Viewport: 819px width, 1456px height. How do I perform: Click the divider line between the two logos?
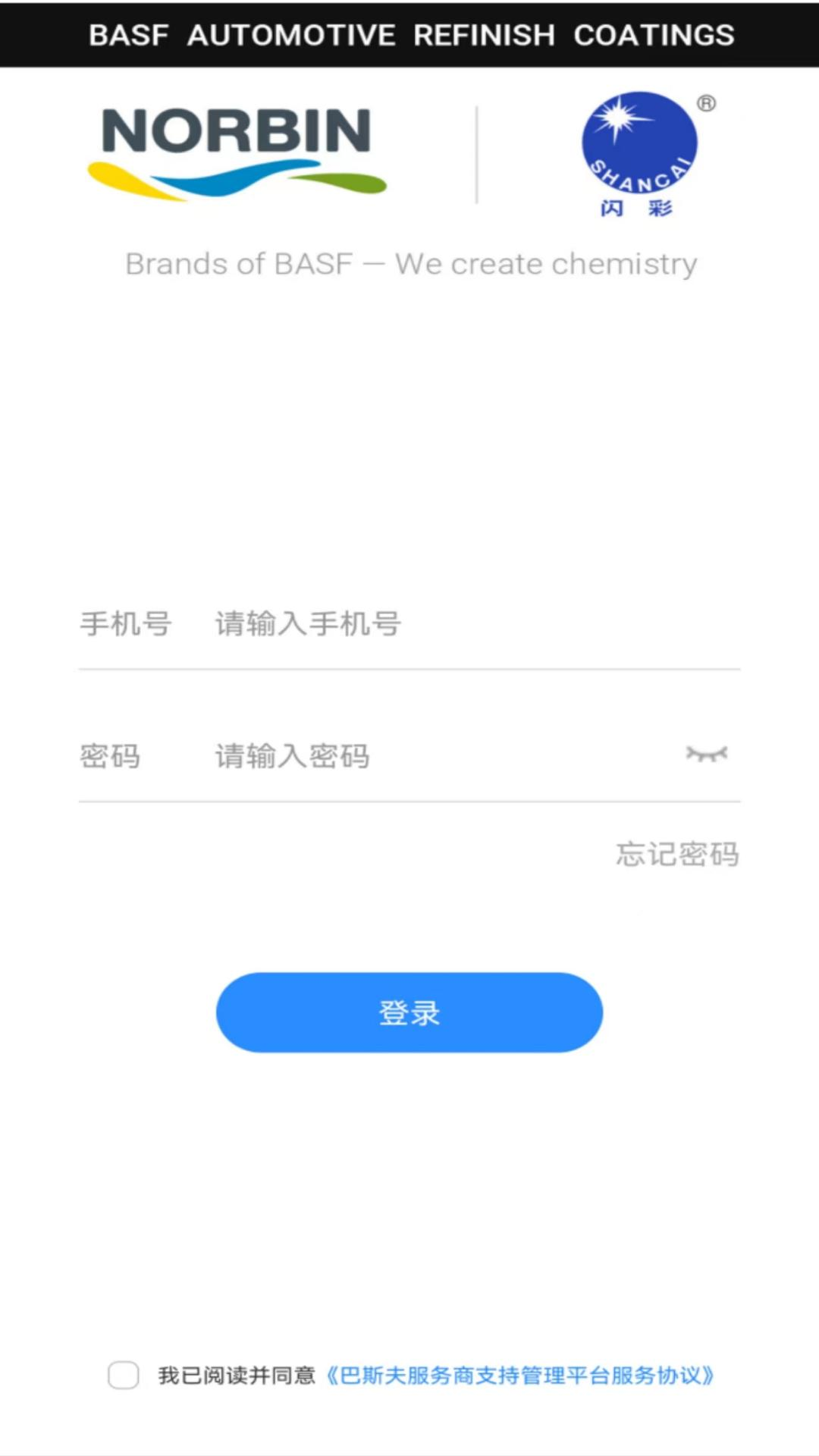pos(476,152)
